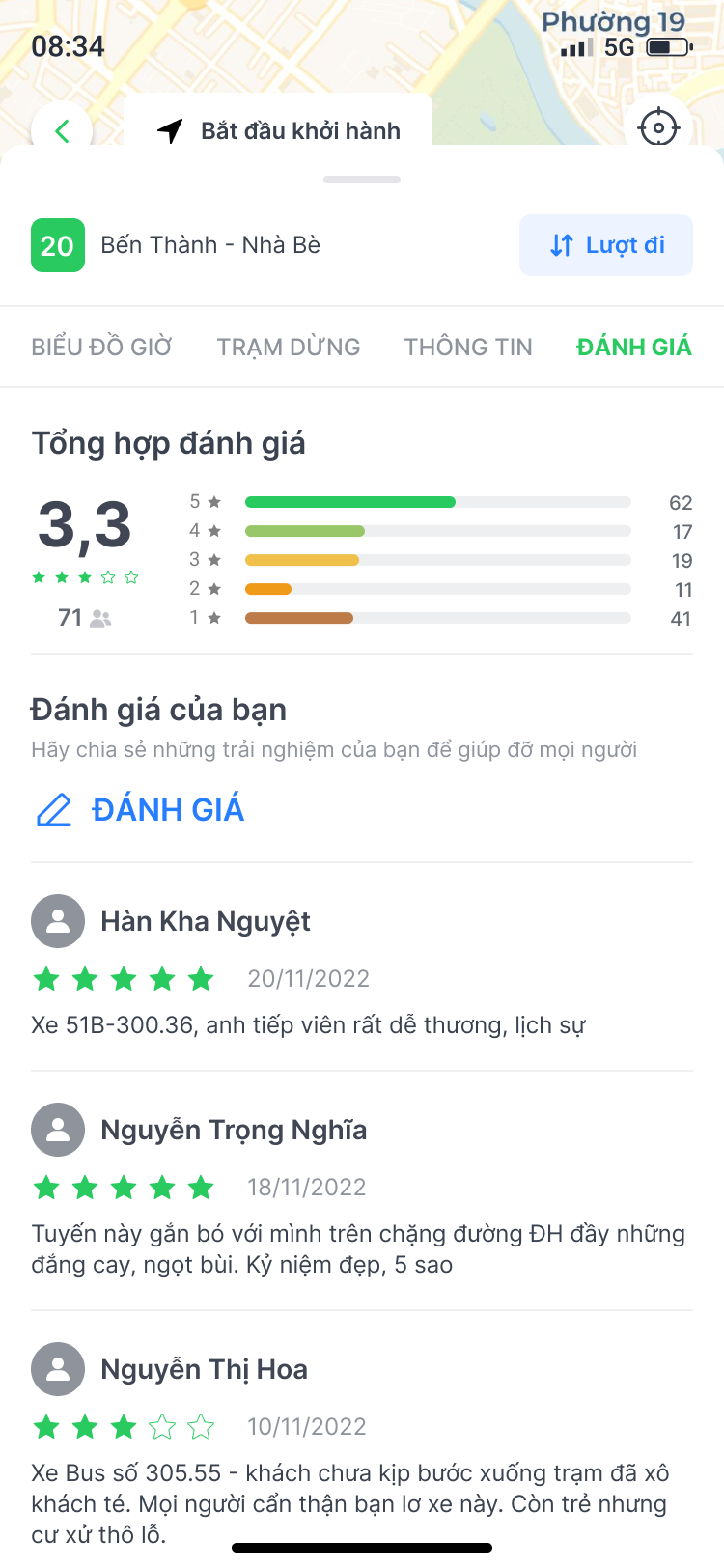Select the Thông tin tab
724x1568 pixels.
(468, 347)
